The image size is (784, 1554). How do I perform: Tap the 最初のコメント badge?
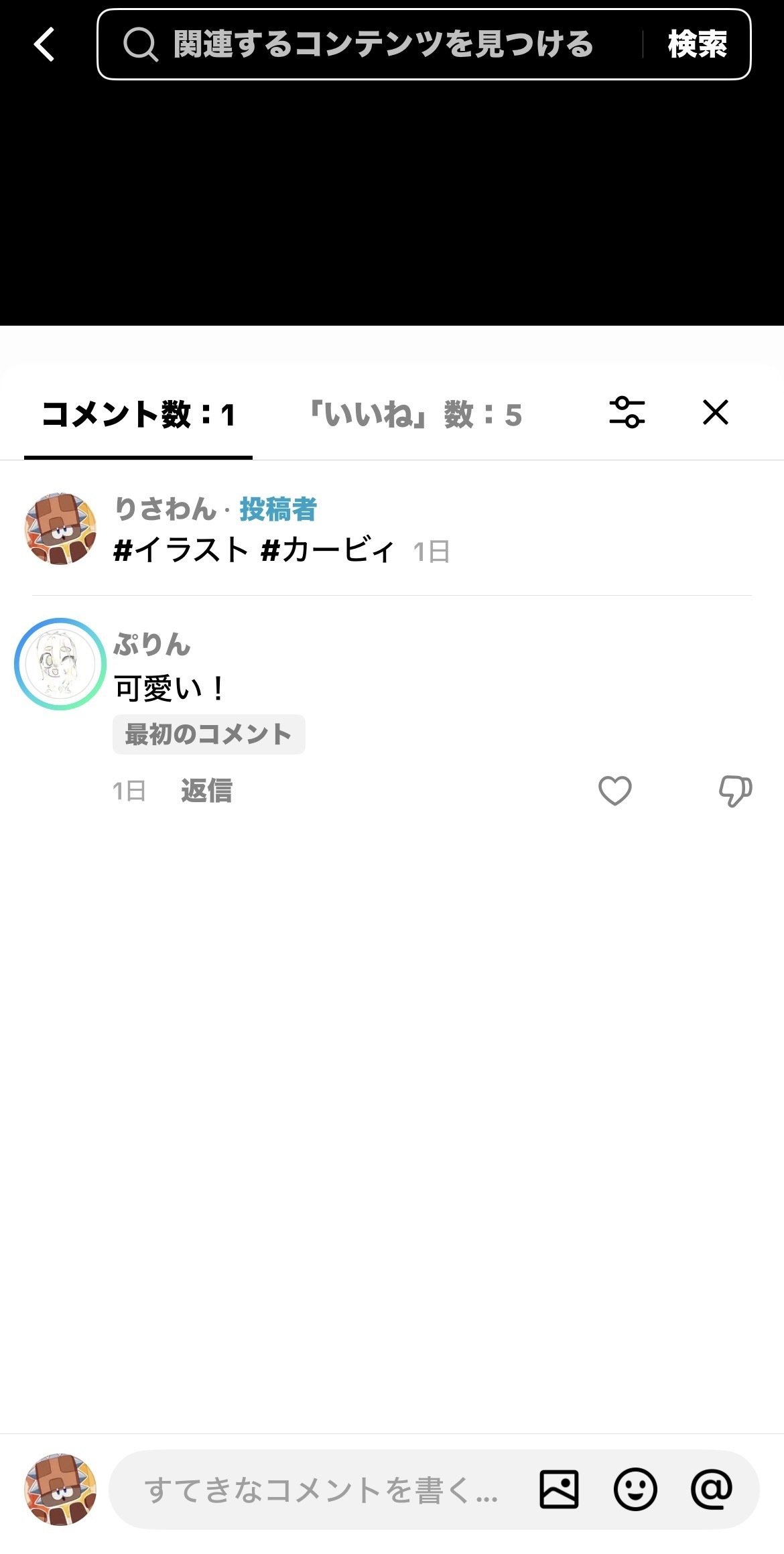click(x=210, y=734)
